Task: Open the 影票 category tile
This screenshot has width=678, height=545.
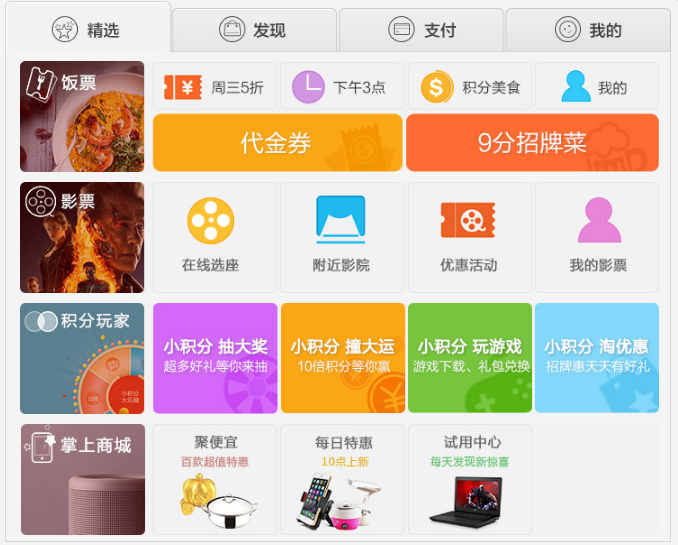Action: [x=82, y=237]
